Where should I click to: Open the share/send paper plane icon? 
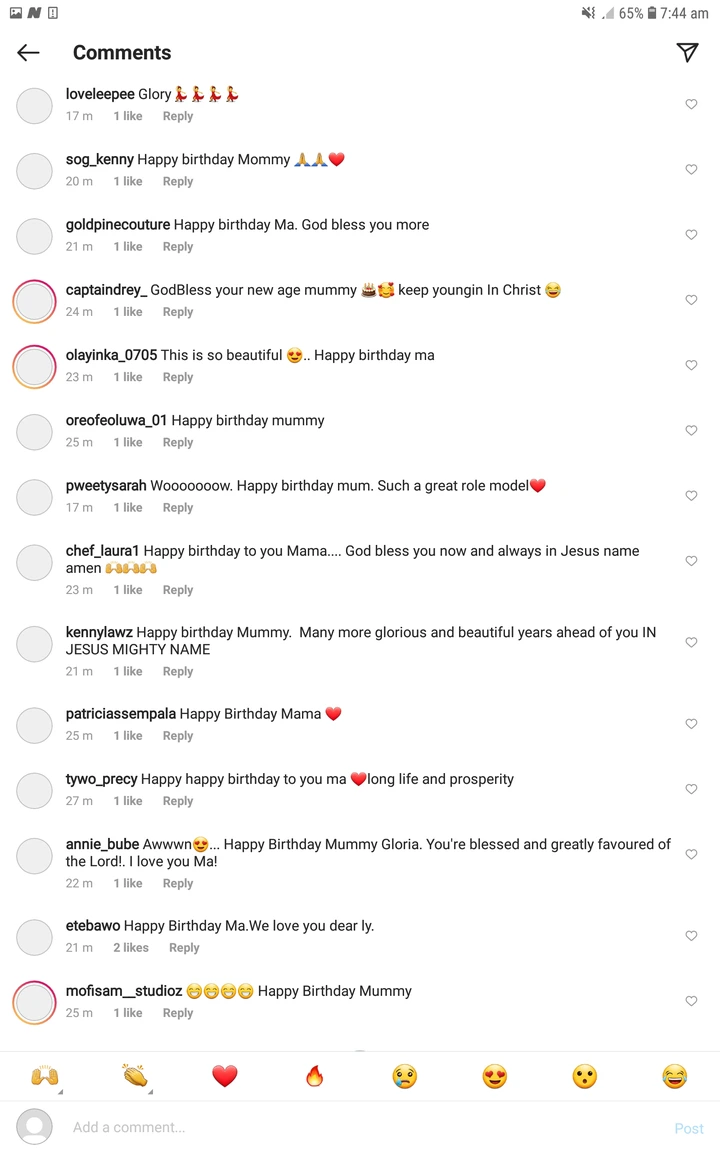(x=687, y=52)
